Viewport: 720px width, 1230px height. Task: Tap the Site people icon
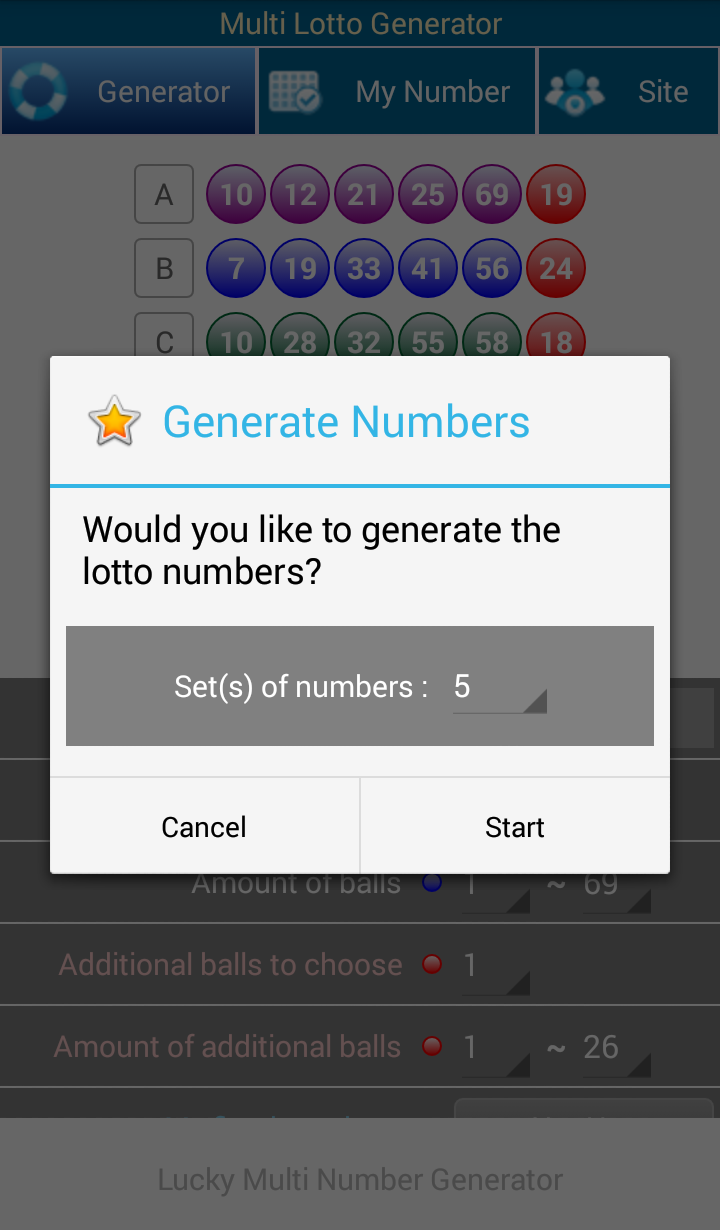click(576, 90)
